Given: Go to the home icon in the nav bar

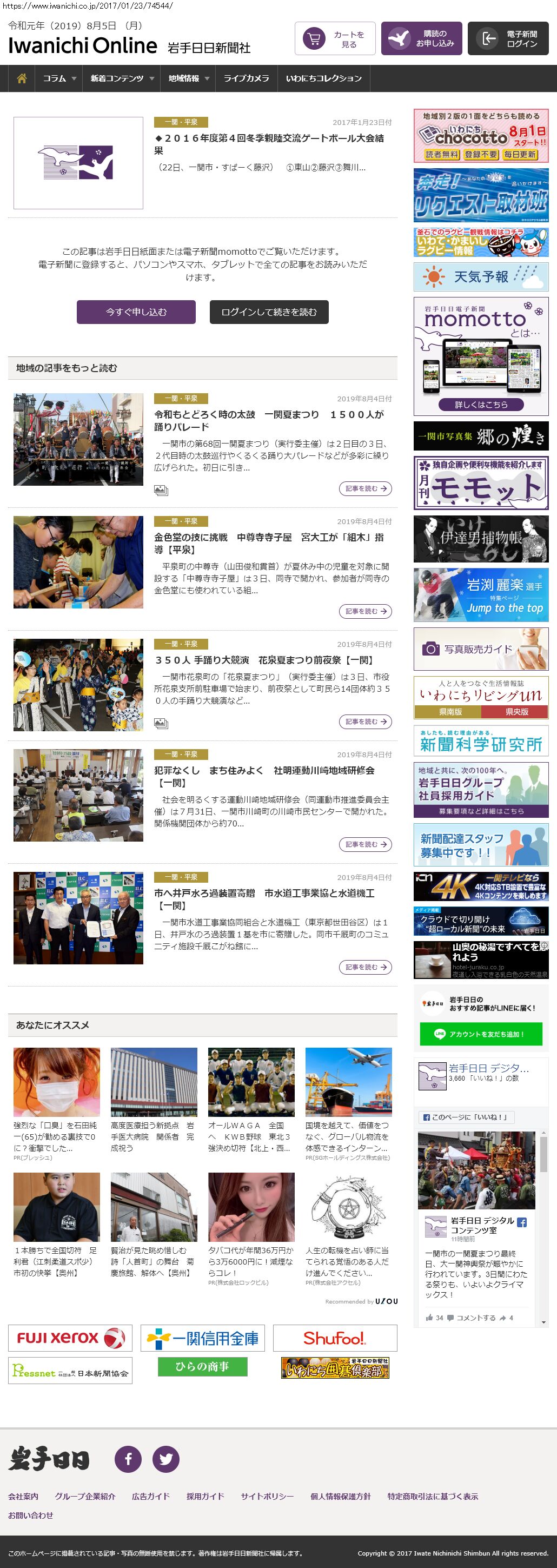Looking at the screenshot, I should pyautogui.click(x=22, y=78).
